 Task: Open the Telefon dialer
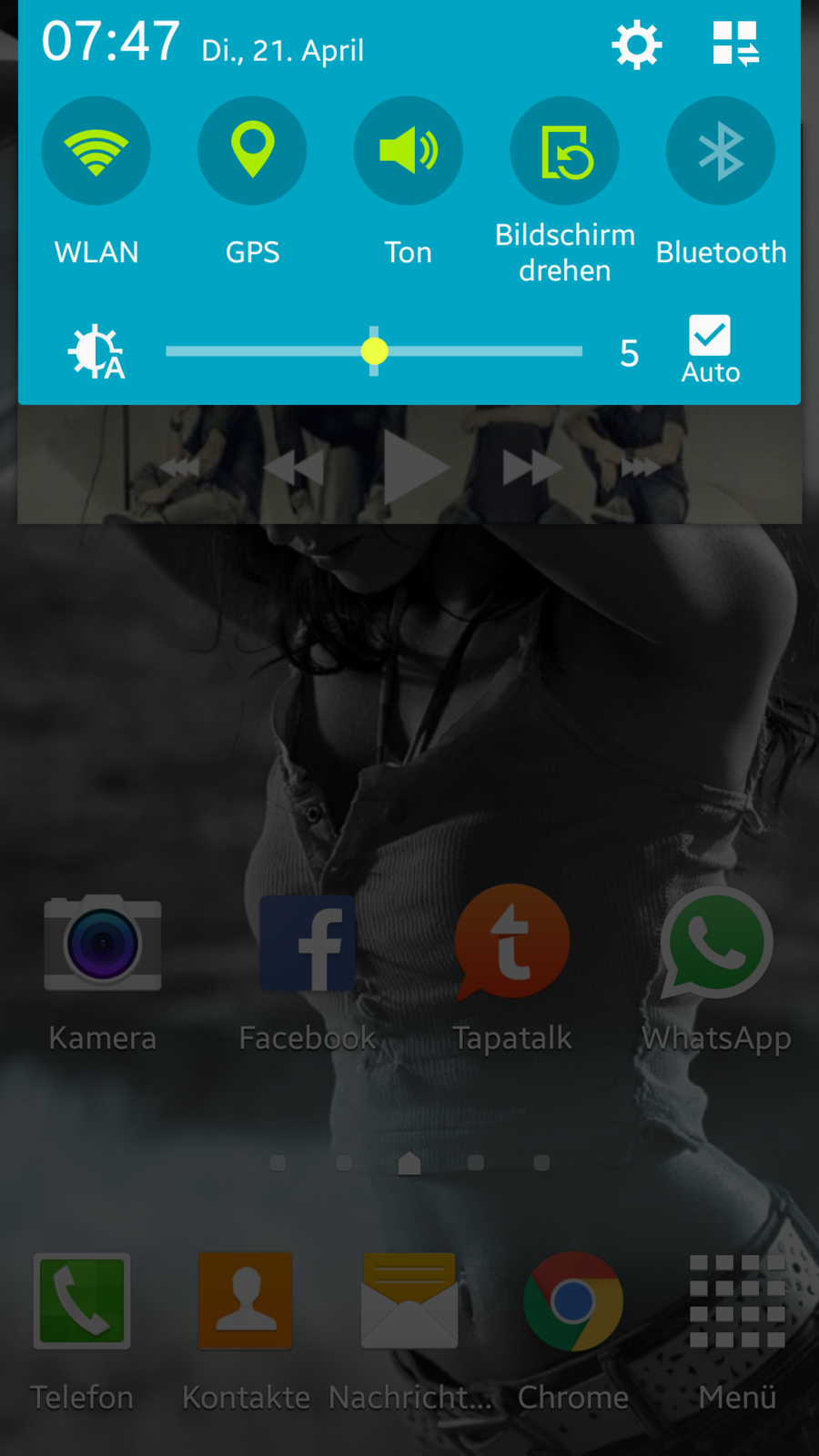(82, 1301)
